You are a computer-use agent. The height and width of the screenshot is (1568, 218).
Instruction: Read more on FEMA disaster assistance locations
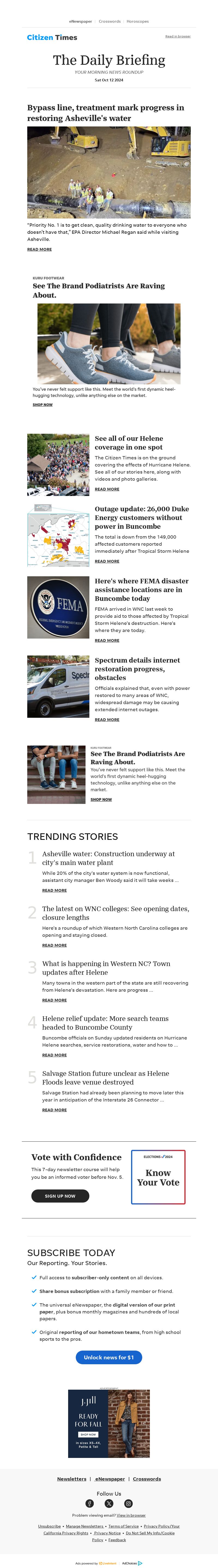click(x=107, y=640)
